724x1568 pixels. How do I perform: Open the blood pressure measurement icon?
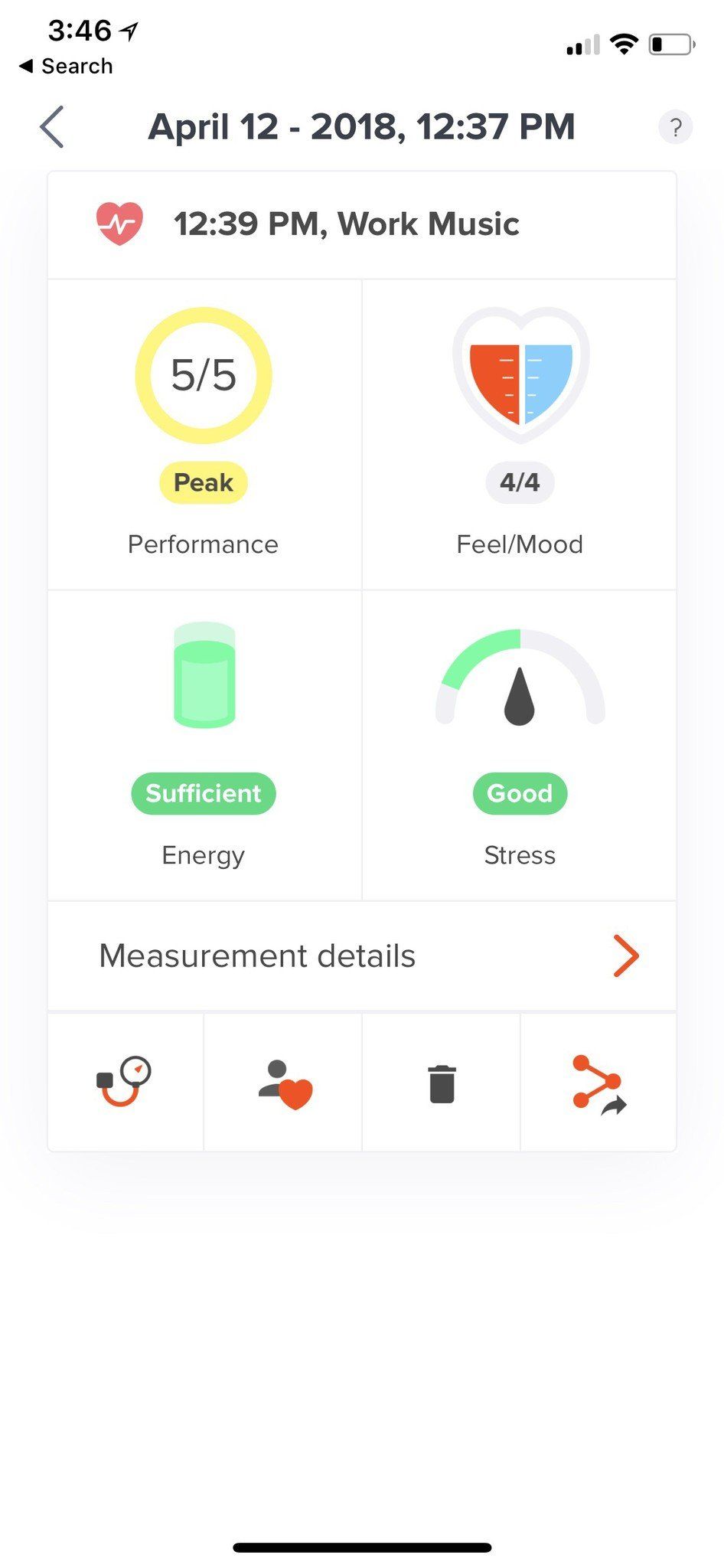tap(125, 1083)
